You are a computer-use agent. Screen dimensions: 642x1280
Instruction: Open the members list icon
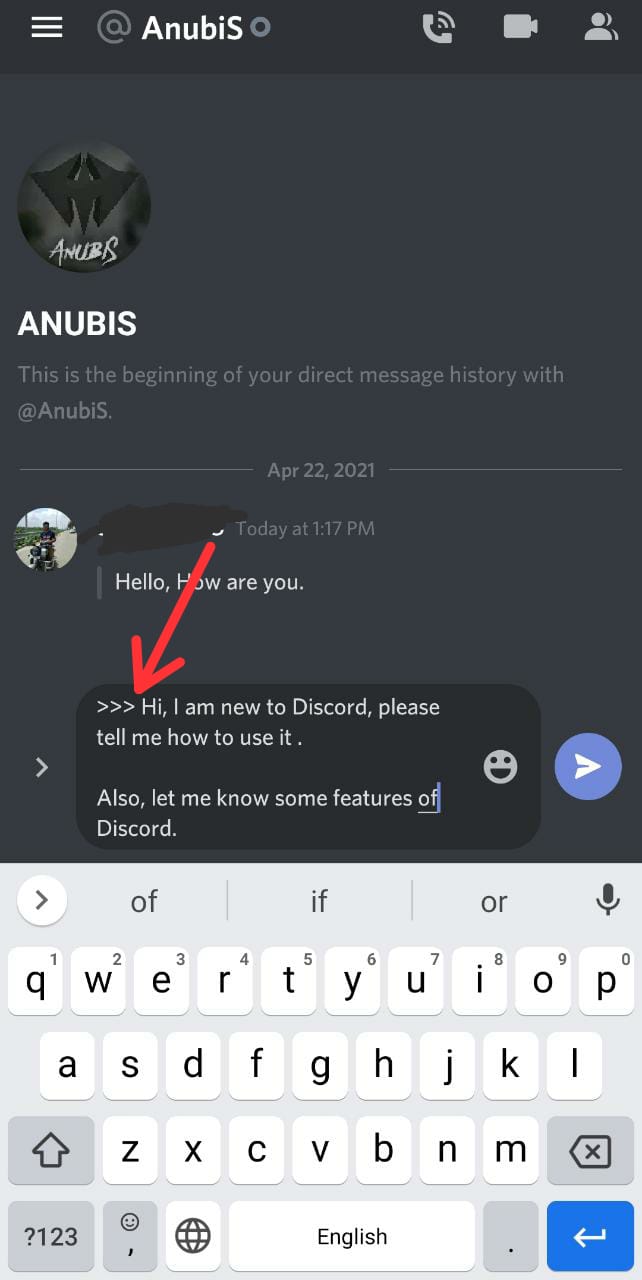point(600,28)
